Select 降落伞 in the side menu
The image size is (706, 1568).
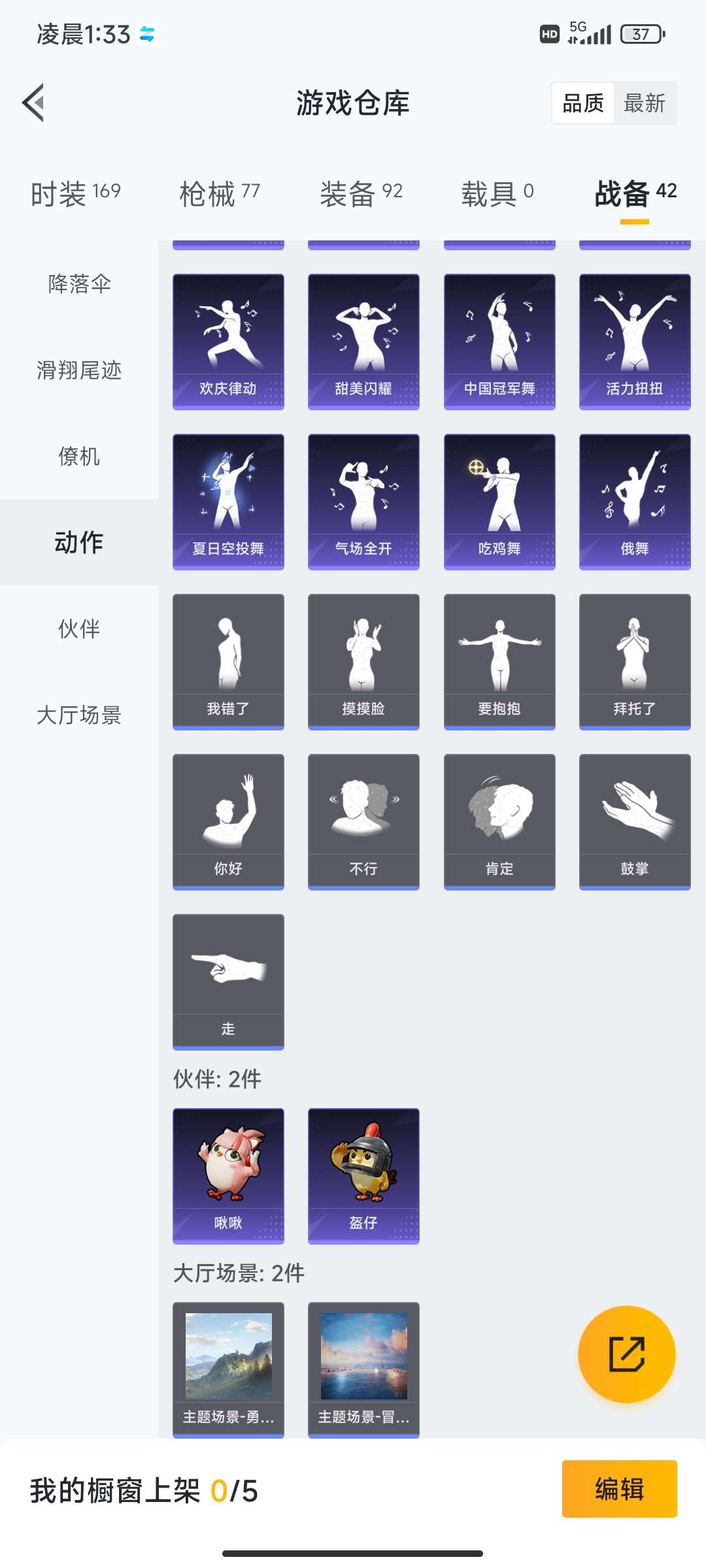tap(79, 284)
